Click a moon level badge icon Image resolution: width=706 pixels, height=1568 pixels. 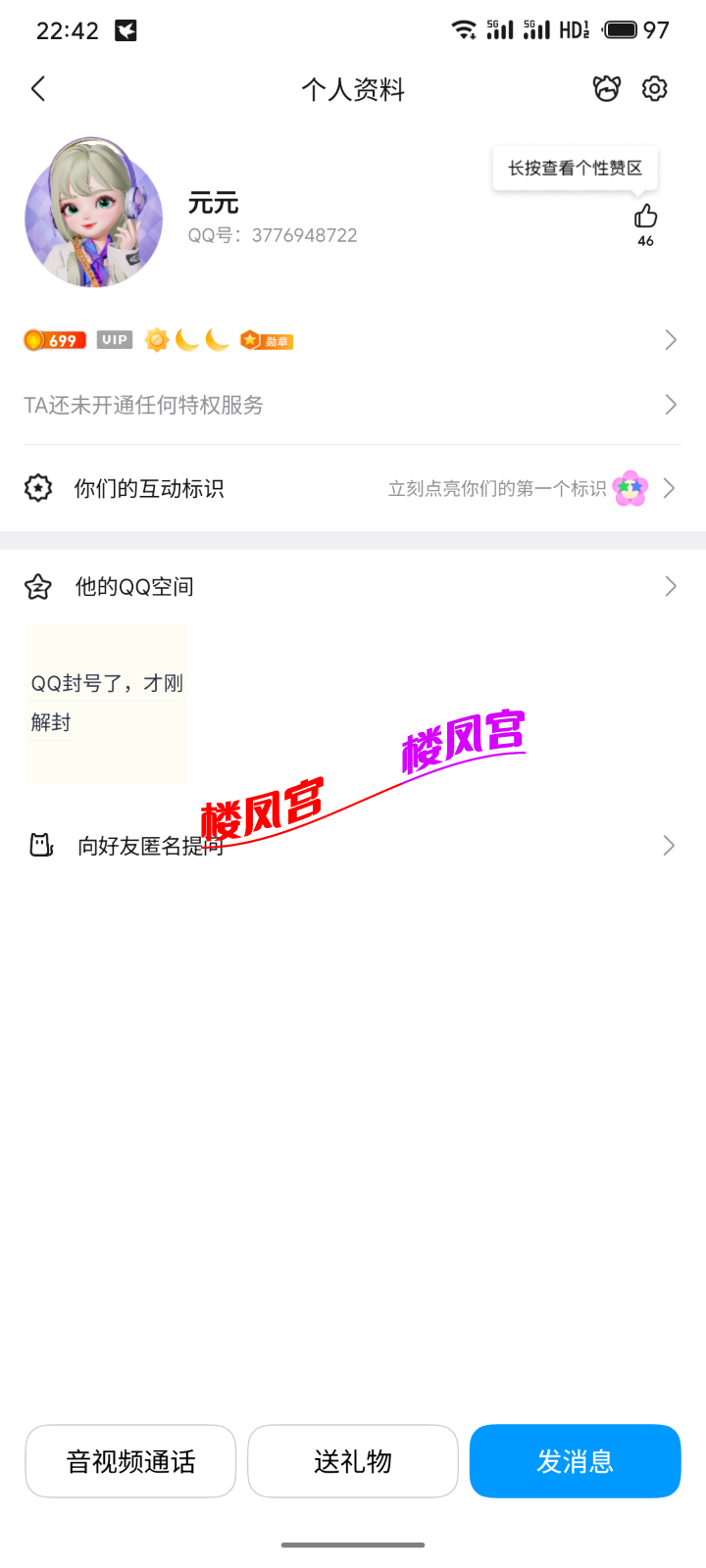[x=189, y=340]
